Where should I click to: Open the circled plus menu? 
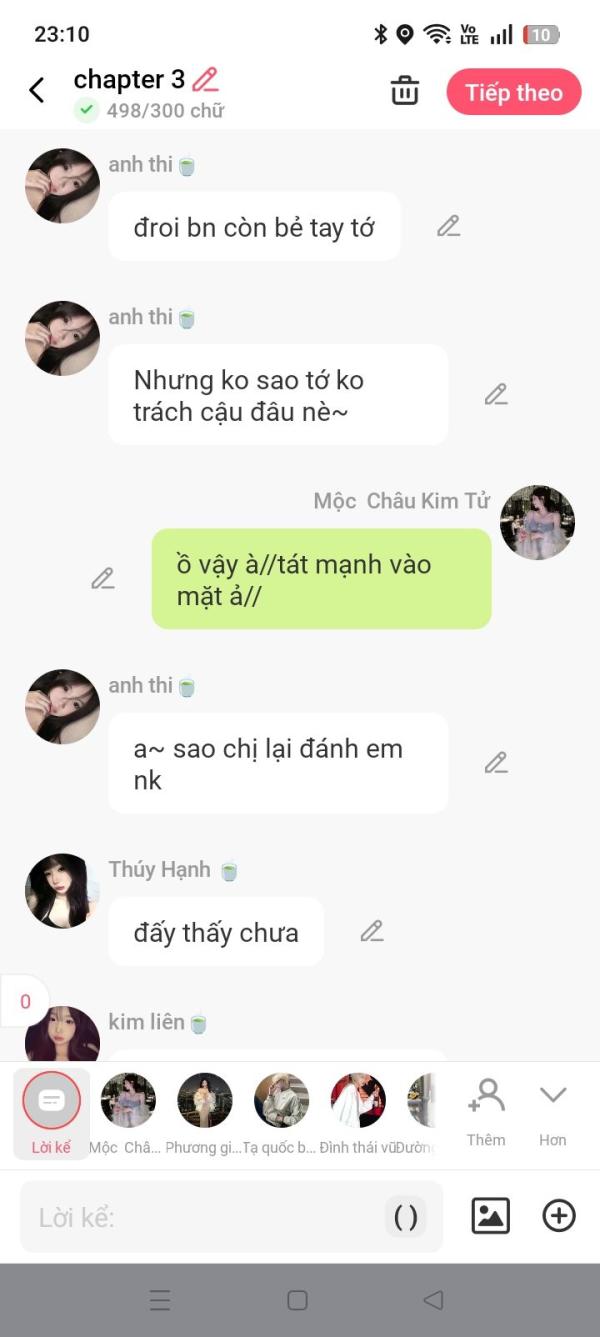pos(559,1216)
